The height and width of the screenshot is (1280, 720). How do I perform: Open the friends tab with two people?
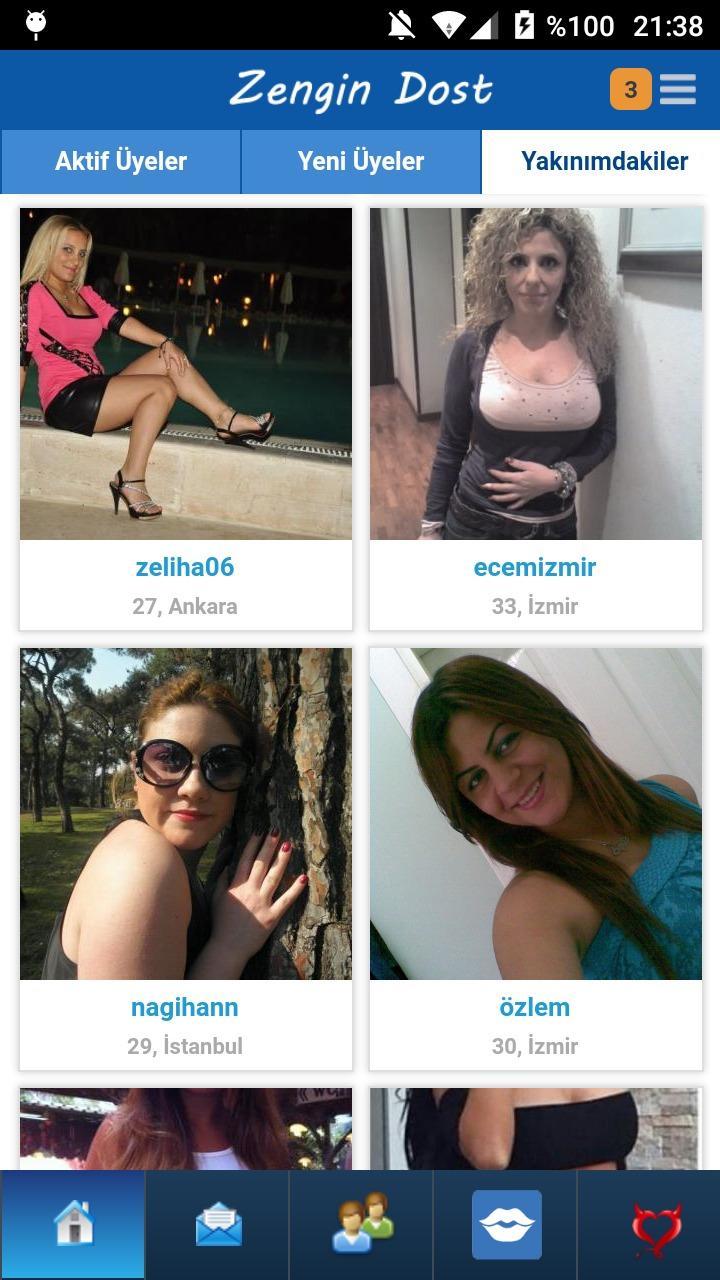362,1224
